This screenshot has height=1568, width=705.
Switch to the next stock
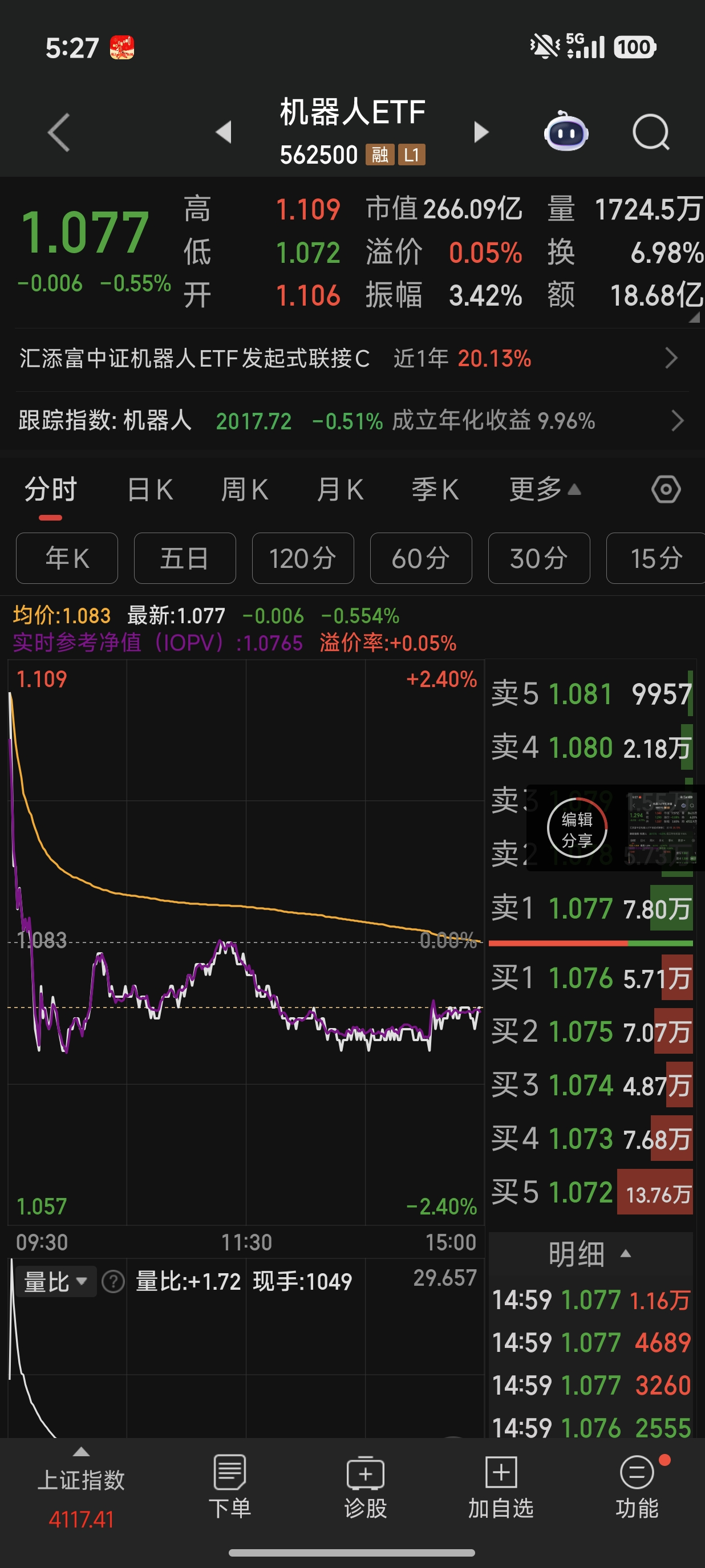coord(481,132)
